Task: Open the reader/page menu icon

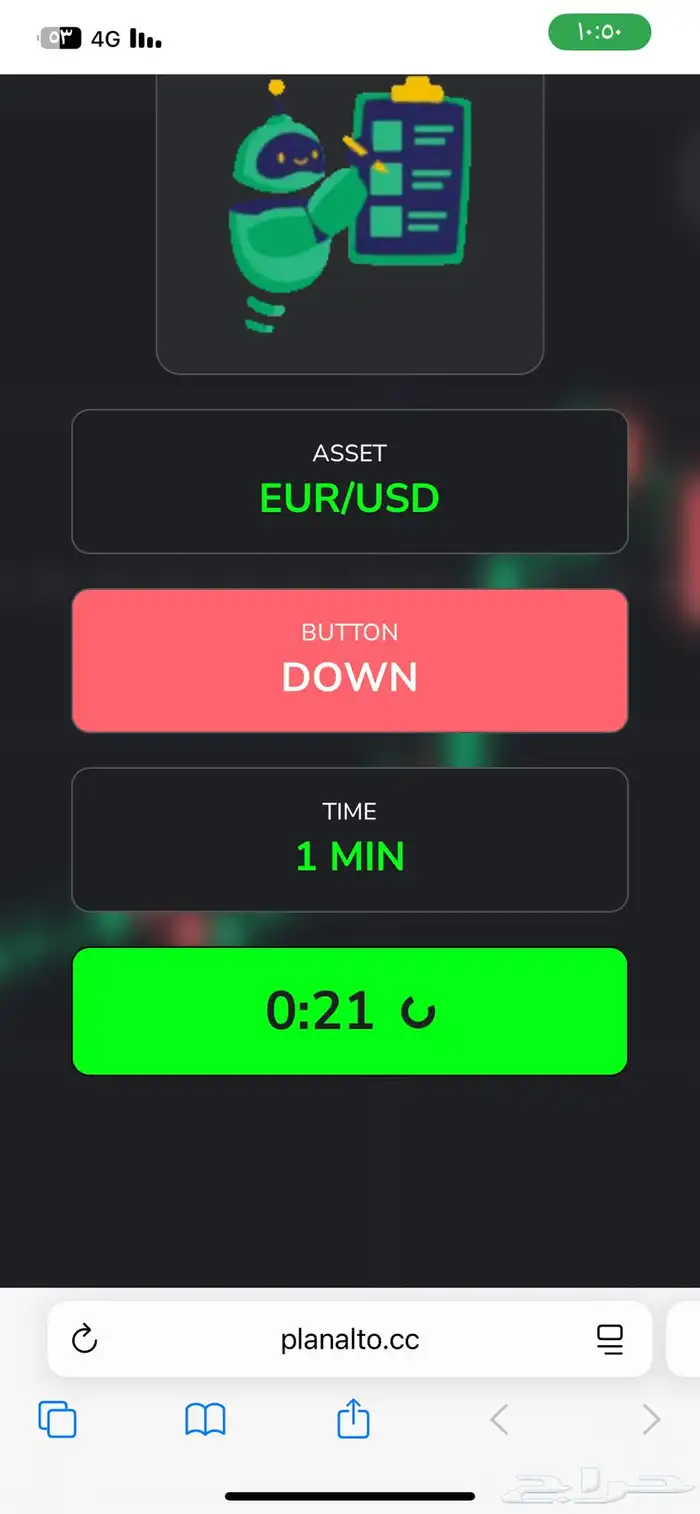Action: (x=609, y=1339)
